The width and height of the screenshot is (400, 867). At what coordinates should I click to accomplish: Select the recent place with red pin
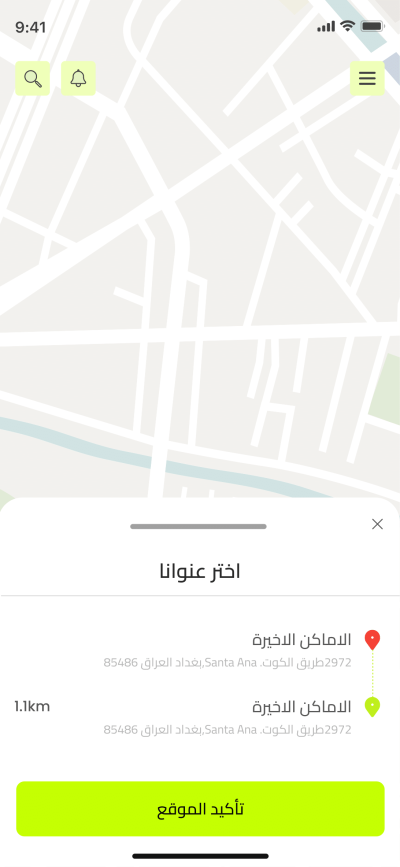click(200, 649)
